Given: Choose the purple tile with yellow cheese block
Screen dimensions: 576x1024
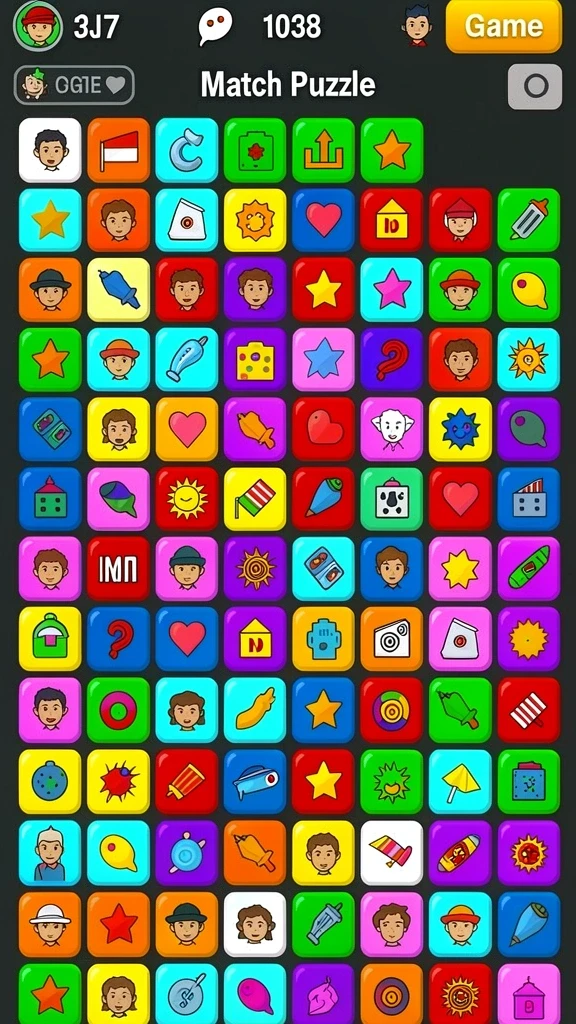Looking at the screenshot, I should tap(255, 360).
